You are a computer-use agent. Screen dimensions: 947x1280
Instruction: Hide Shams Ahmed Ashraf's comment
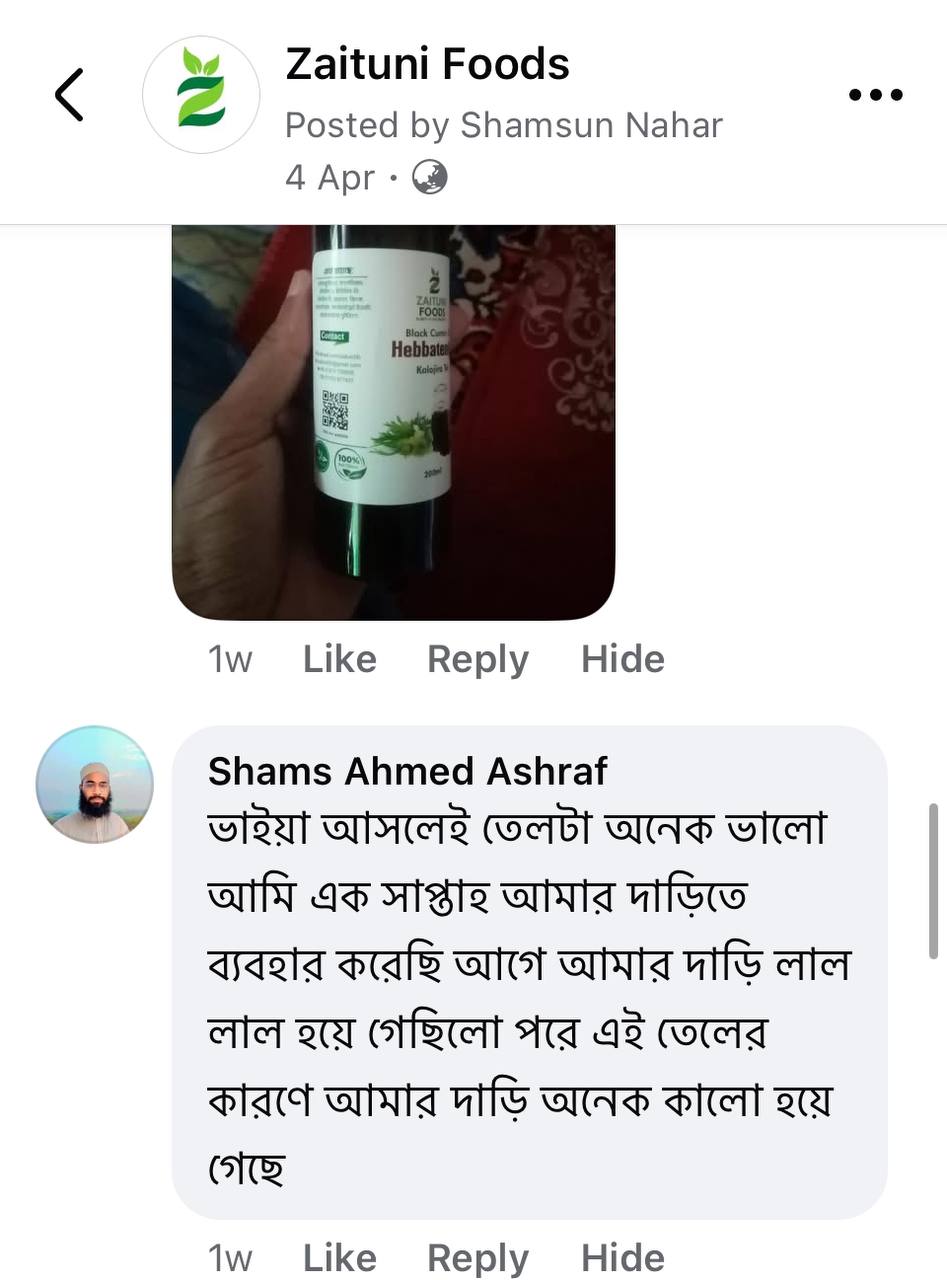point(623,1257)
